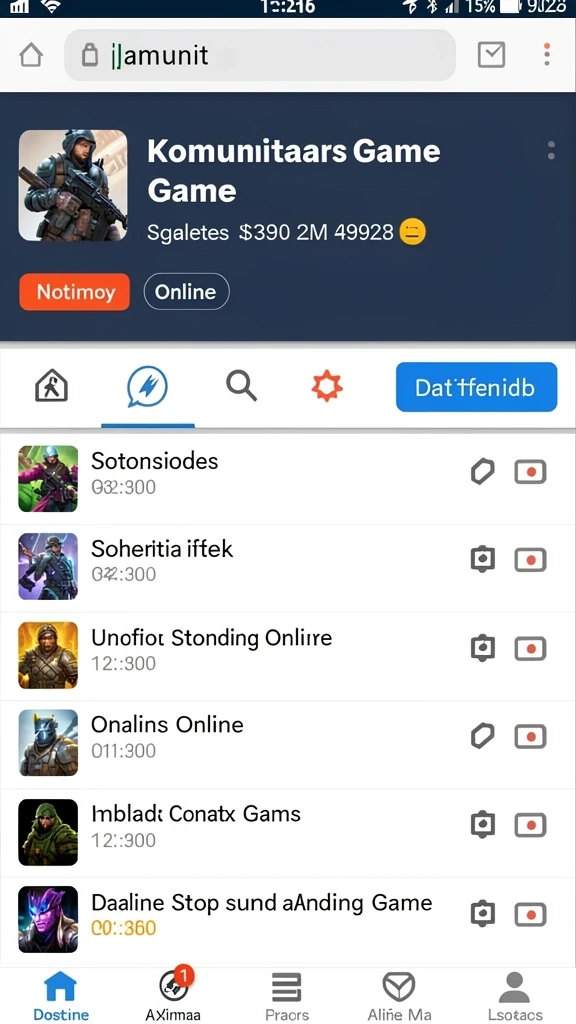576x1024 pixels.
Task: Record the Soheritia iftek game
Action: pos(530,560)
